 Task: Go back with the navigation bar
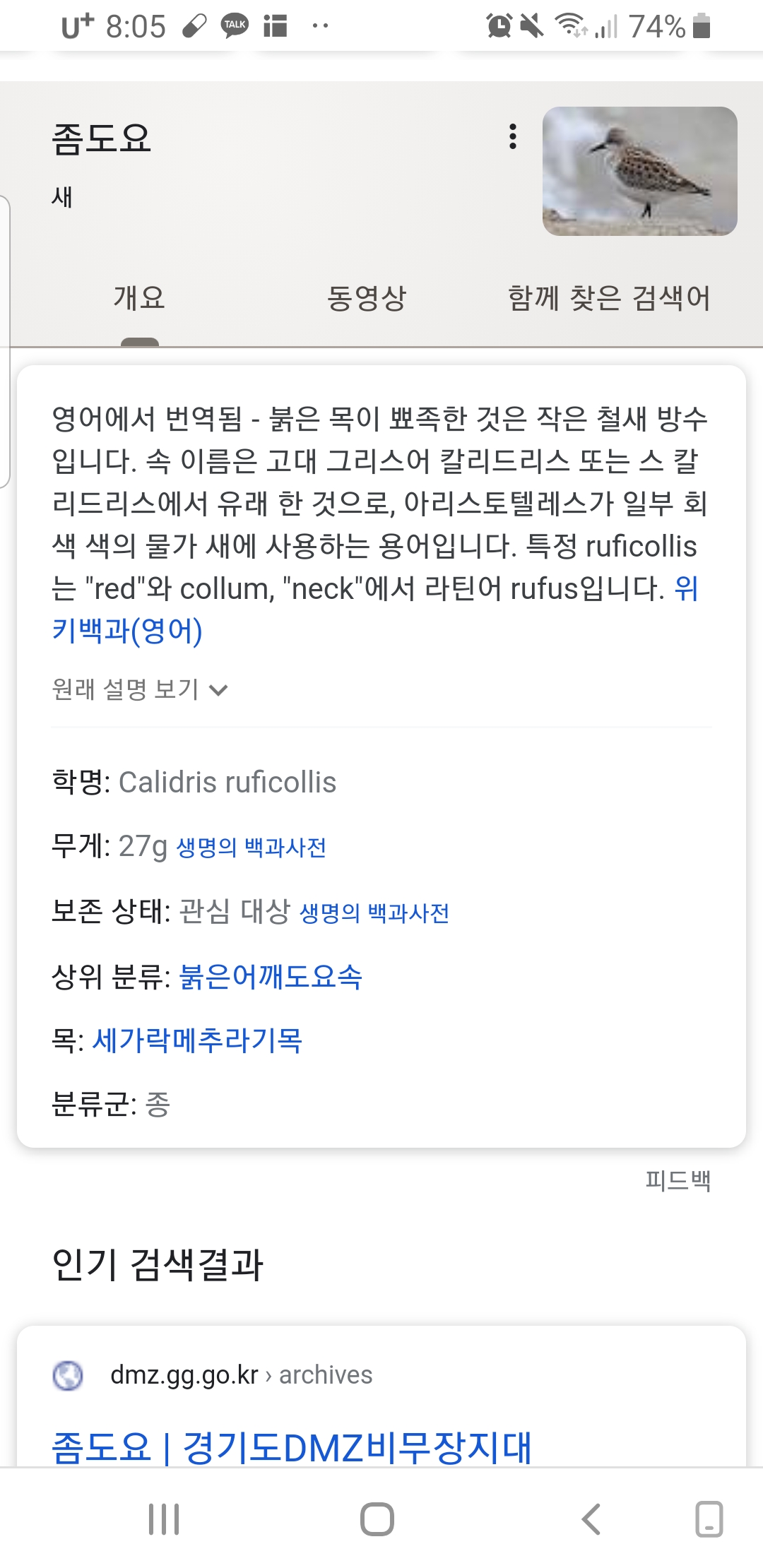[591, 1519]
